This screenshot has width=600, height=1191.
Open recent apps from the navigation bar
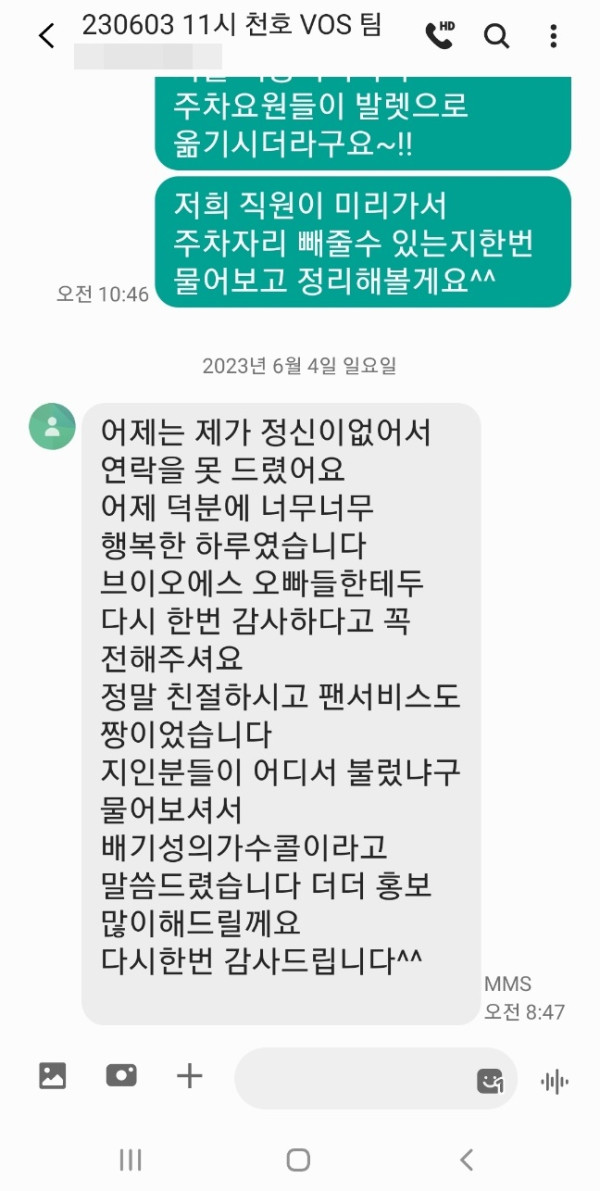coord(130,1159)
